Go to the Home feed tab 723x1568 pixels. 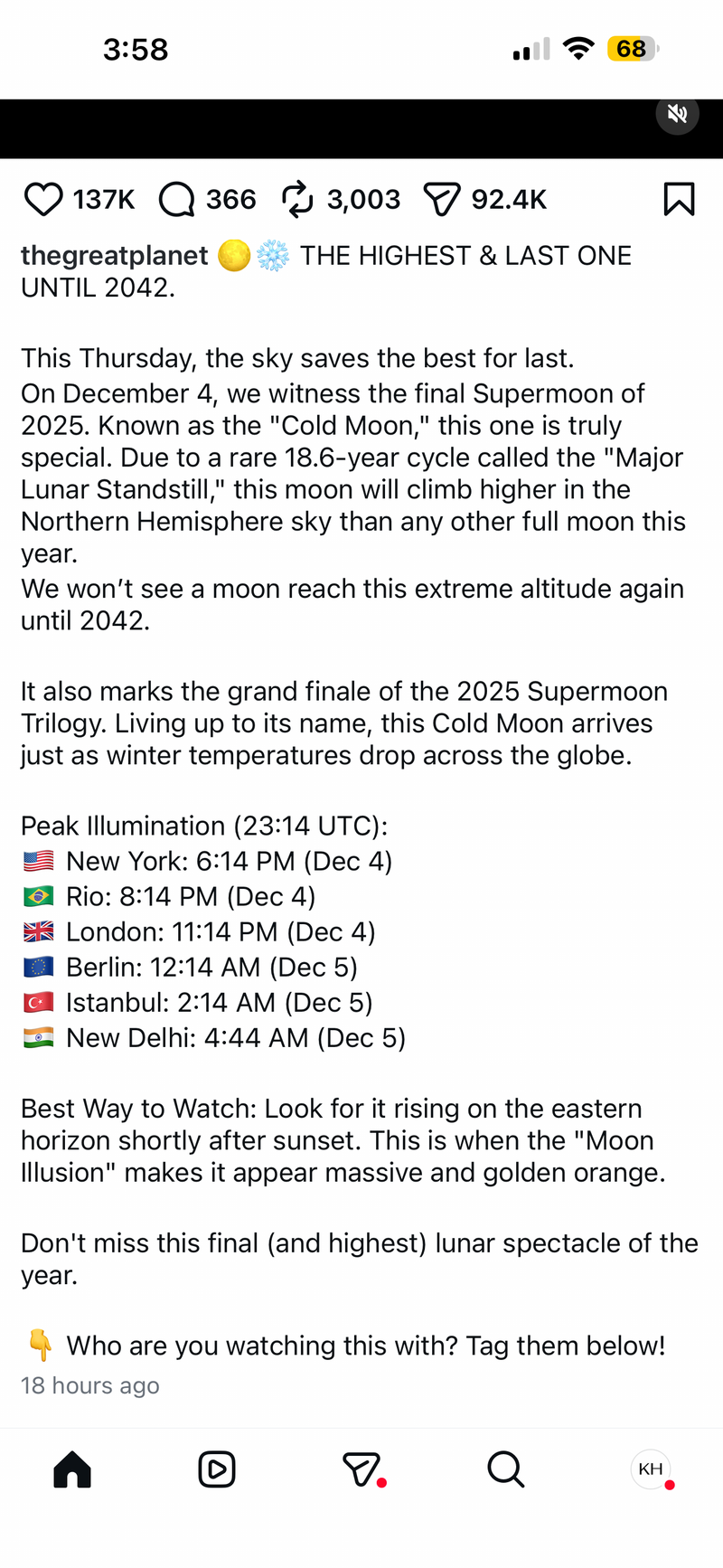click(x=72, y=1469)
